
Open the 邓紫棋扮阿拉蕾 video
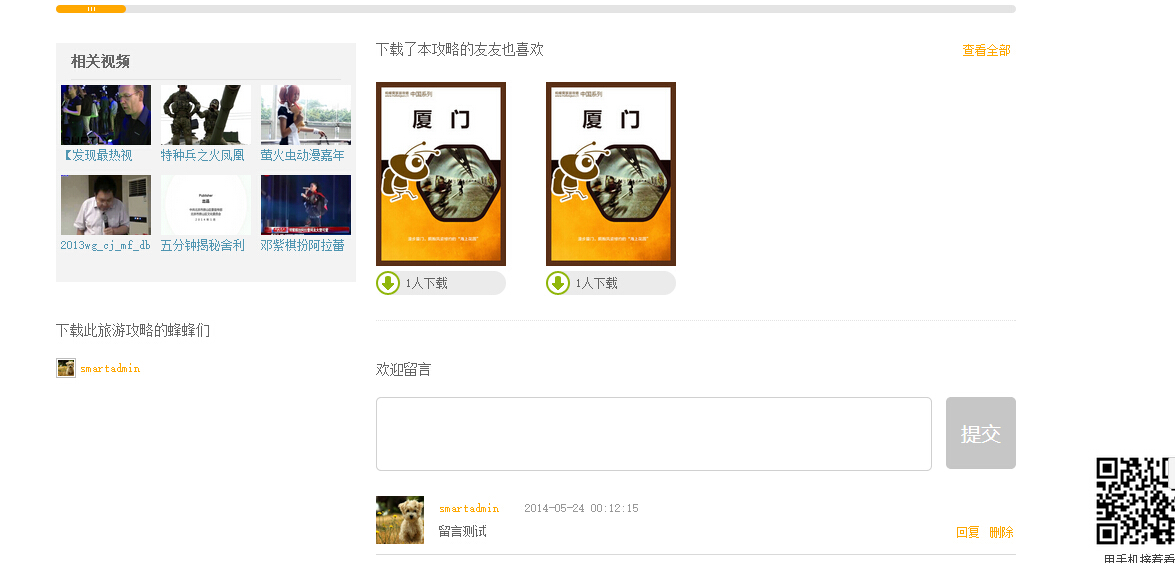[x=306, y=205]
